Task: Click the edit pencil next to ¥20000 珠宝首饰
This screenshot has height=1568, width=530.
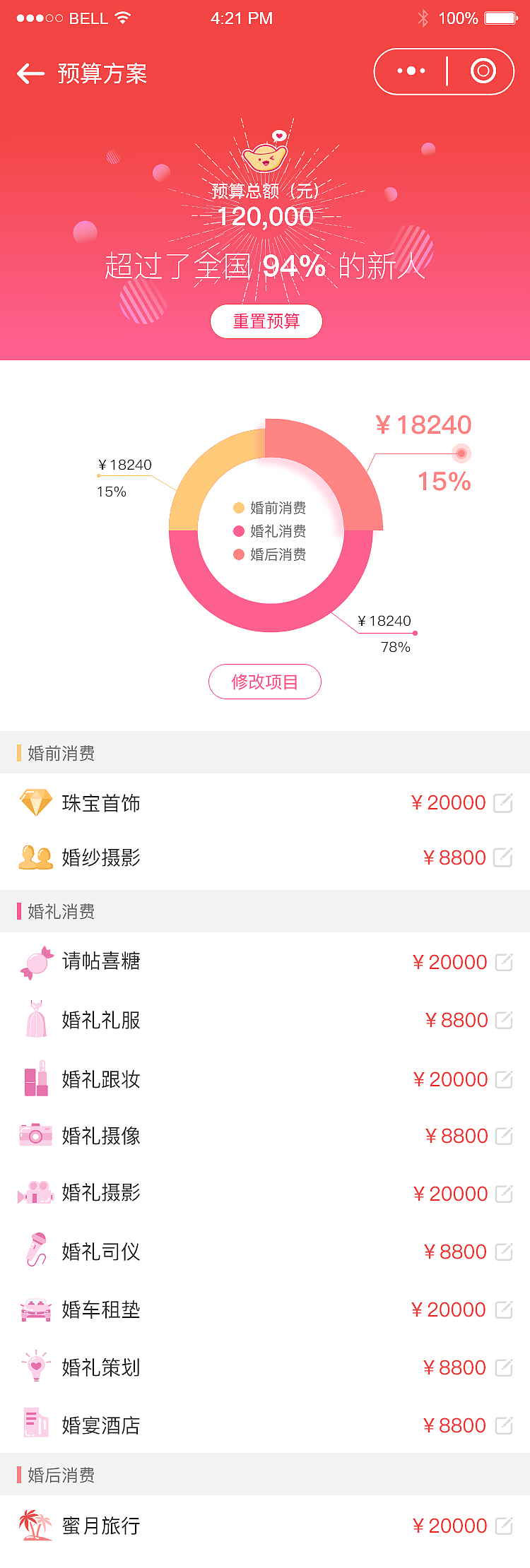Action: [x=503, y=802]
